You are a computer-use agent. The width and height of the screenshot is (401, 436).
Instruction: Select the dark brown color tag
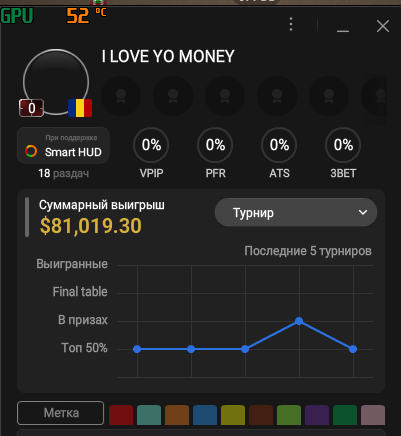click(x=261, y=415)
